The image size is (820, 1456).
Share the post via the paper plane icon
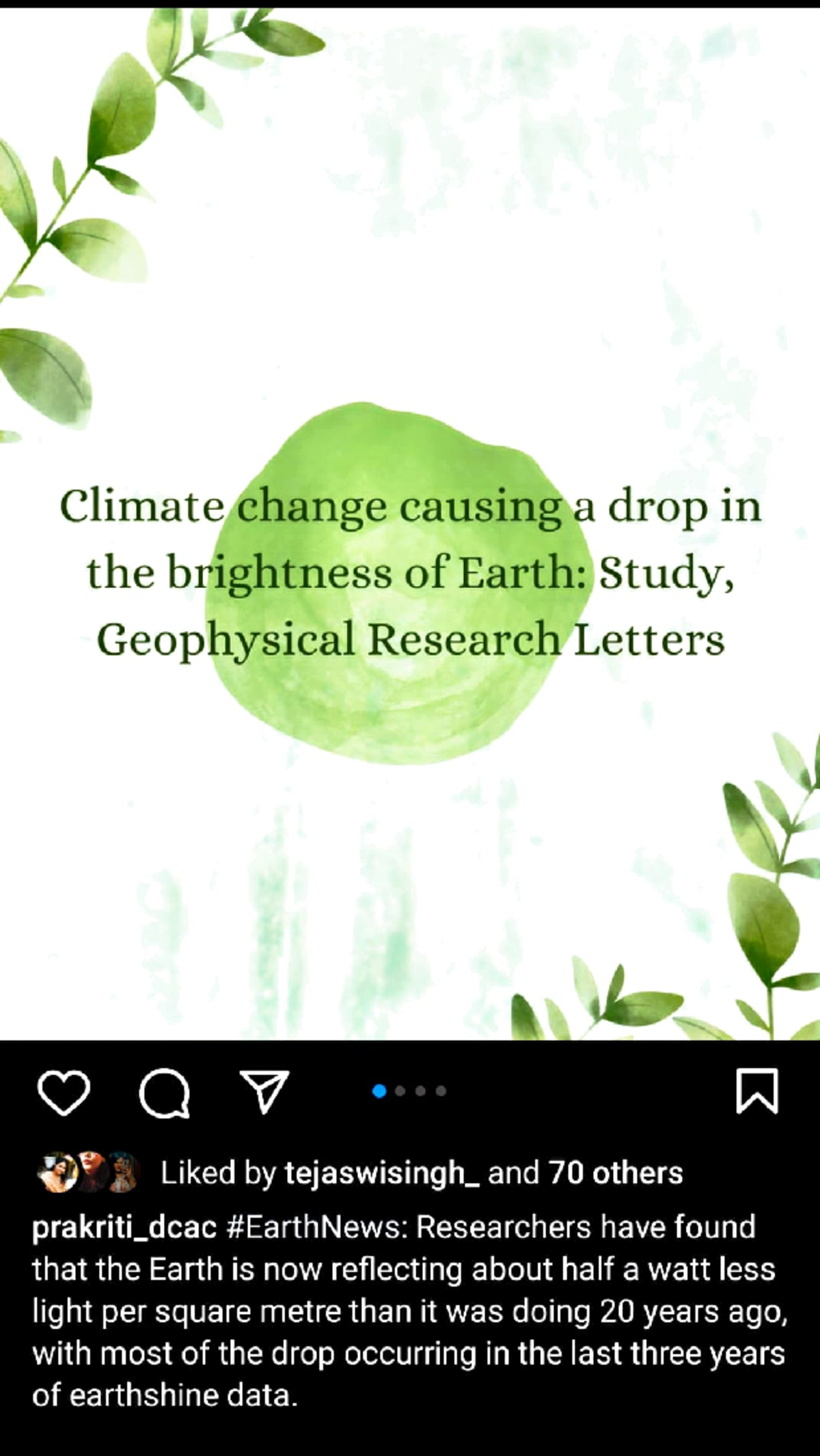pyautogui.click(x=266, y=1091)
